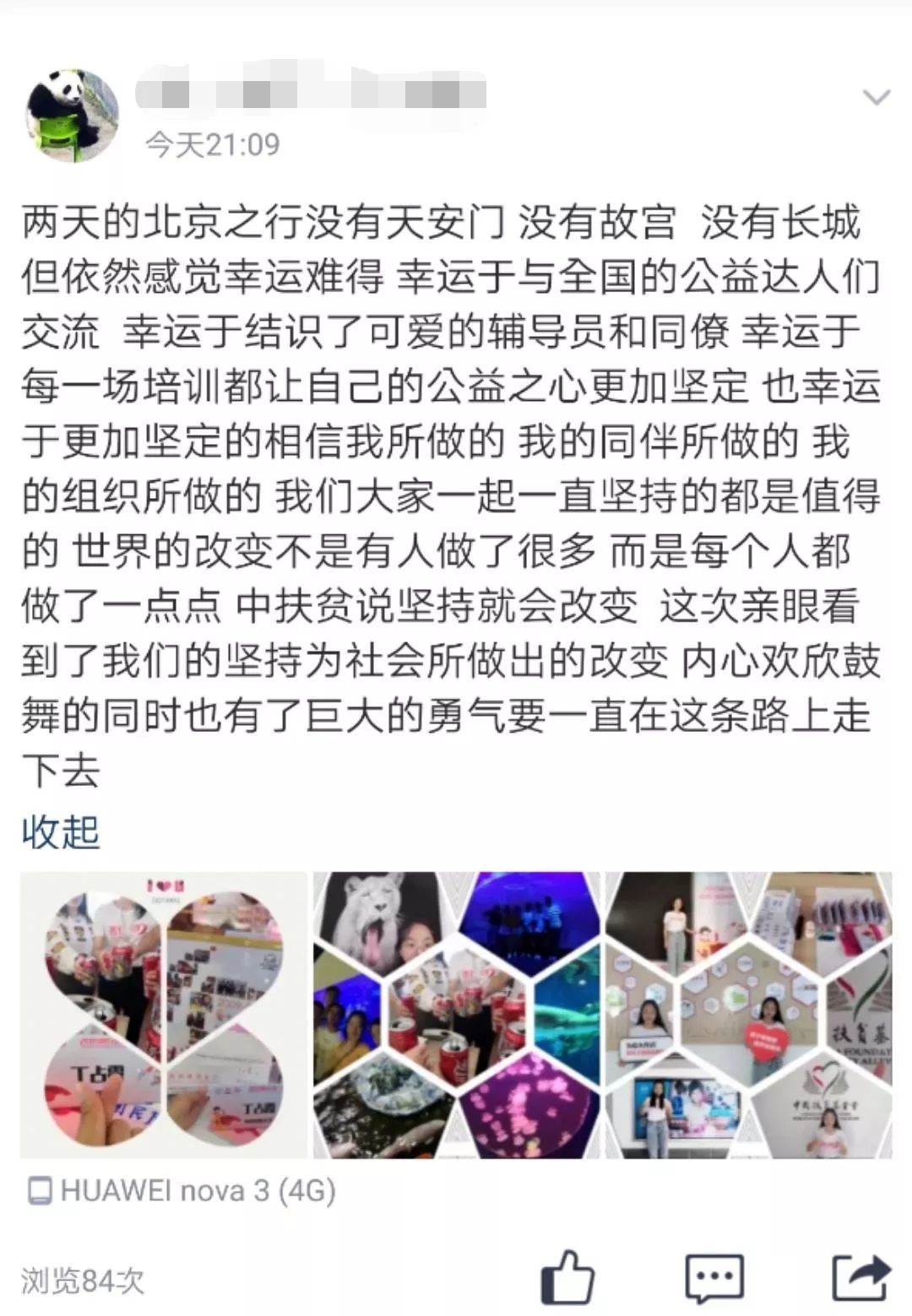Open the heart-shaped first photo collage
This screenshot has height=1316, width=912.
(x=164, y=1015)
